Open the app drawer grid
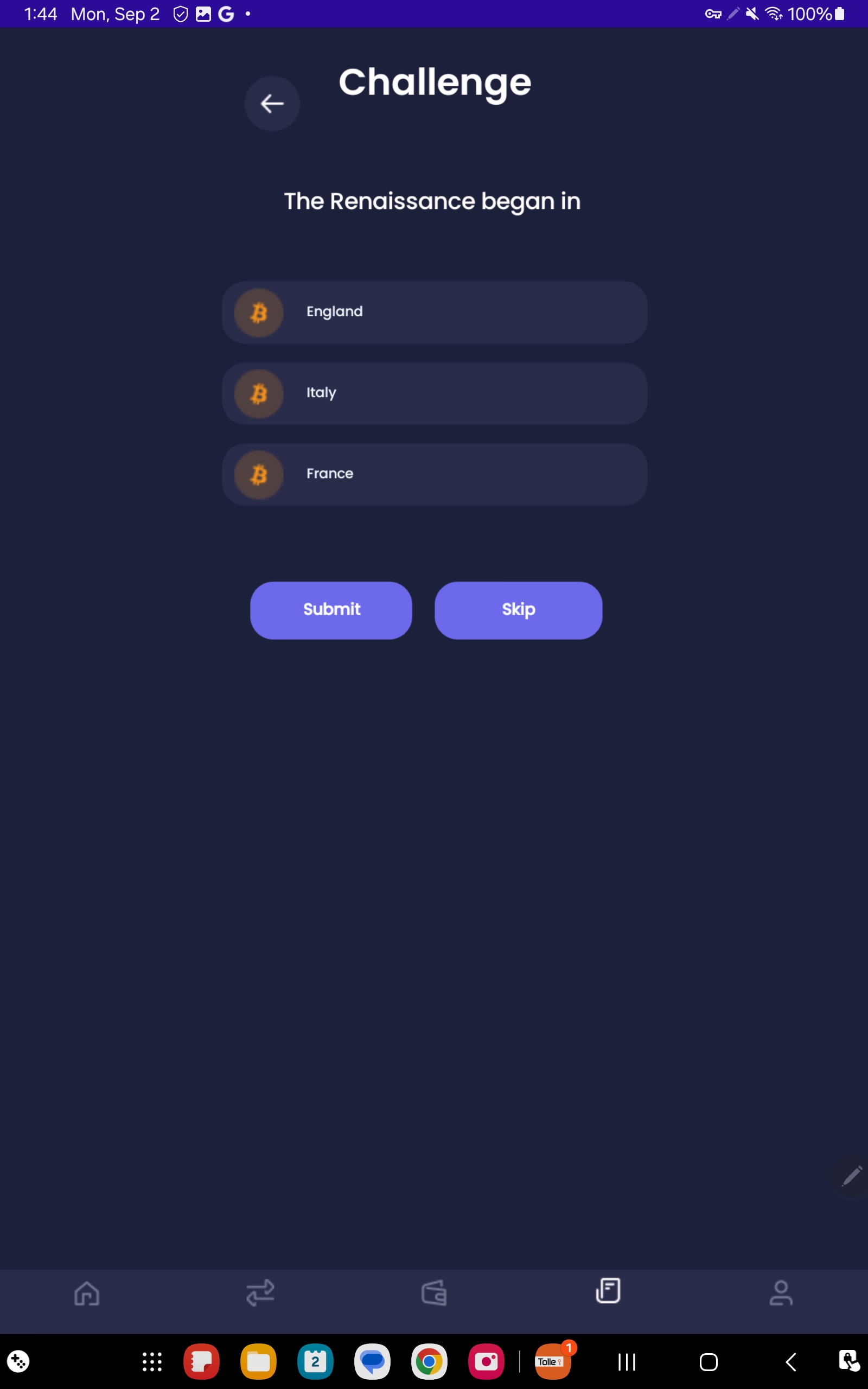The height and width of the screenshot is (1389, 868). pyautogui.click(x=152, y=1361)
